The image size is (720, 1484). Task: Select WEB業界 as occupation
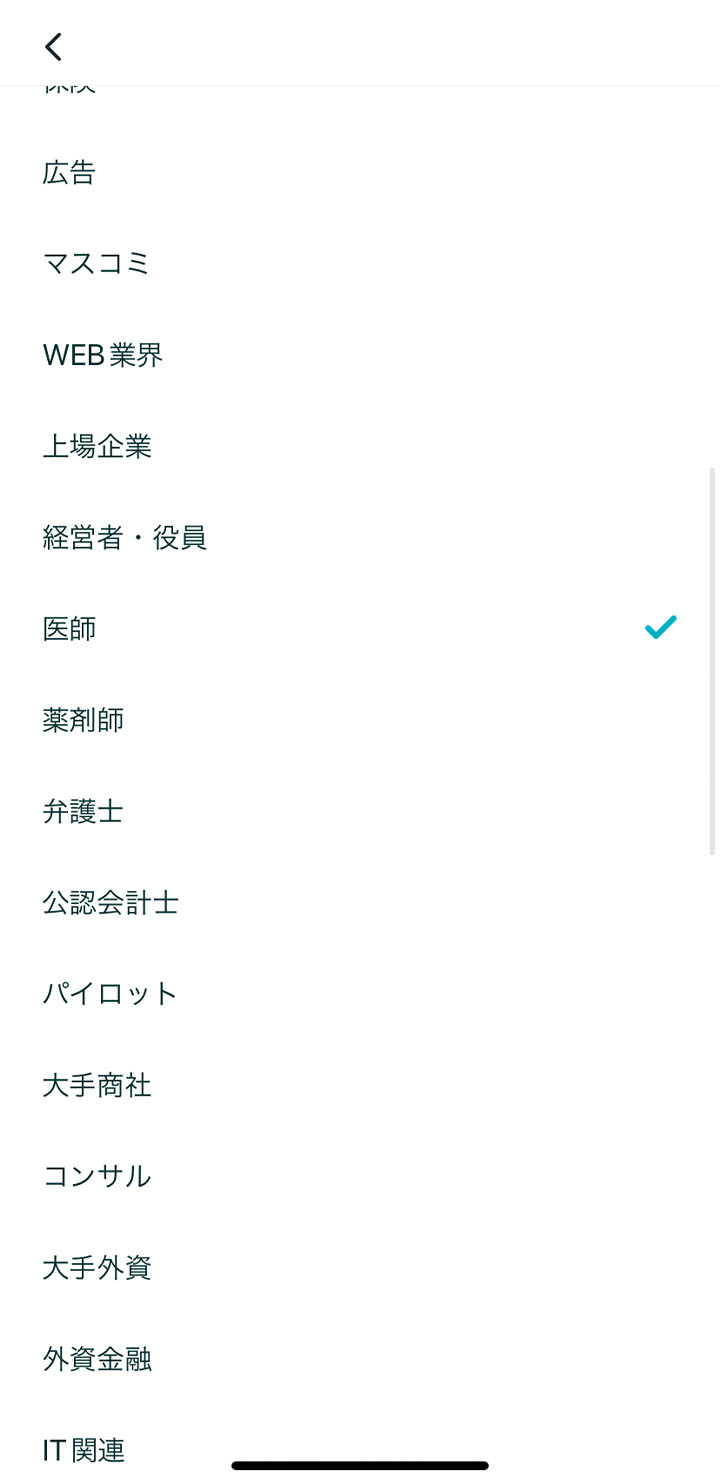coord(360,355)
